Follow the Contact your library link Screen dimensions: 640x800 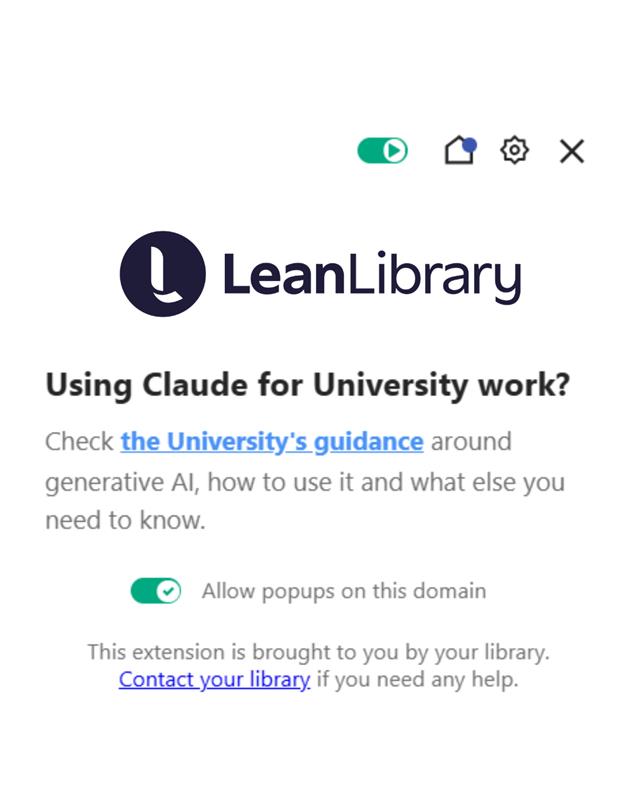coord(214,680)
